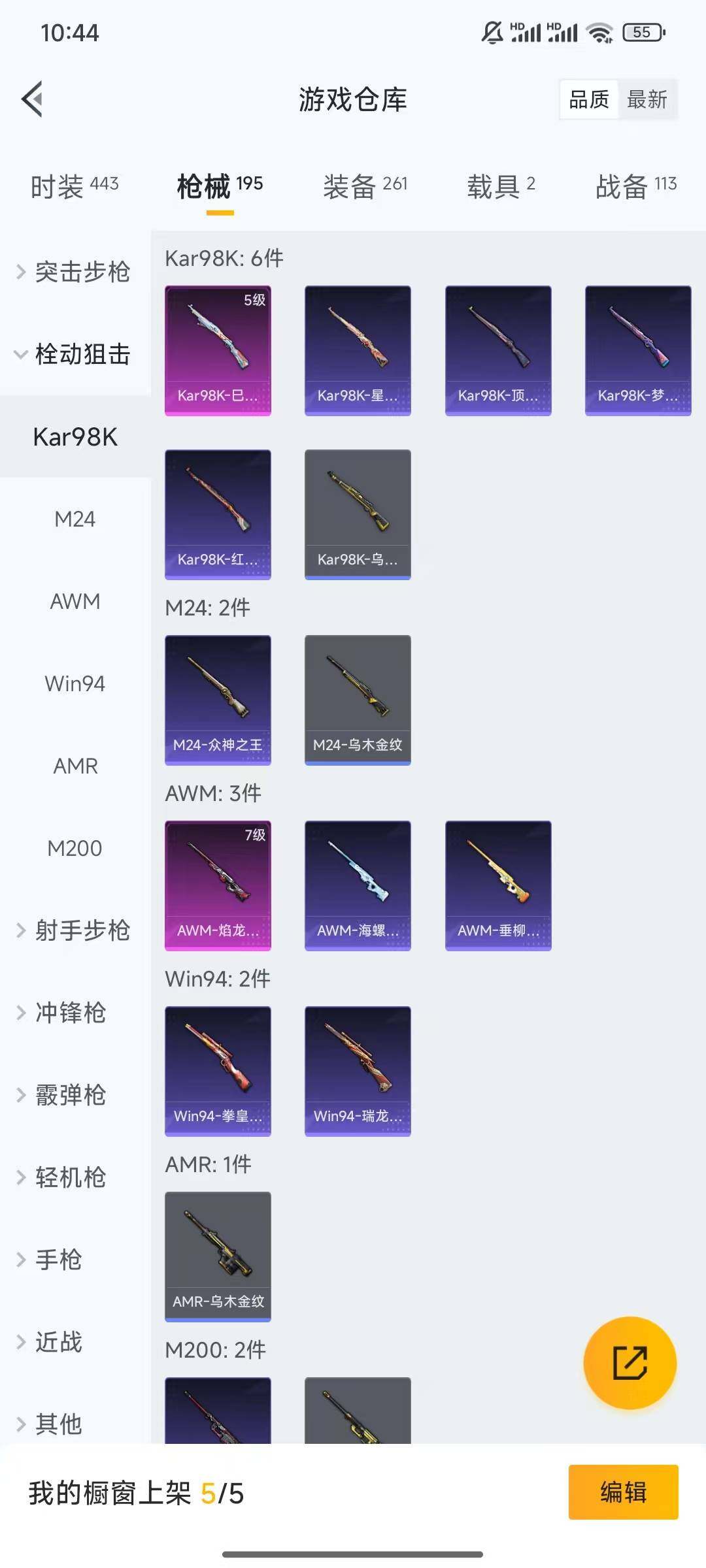
Task: Select AWM in the side list
Action: point(75,601)
